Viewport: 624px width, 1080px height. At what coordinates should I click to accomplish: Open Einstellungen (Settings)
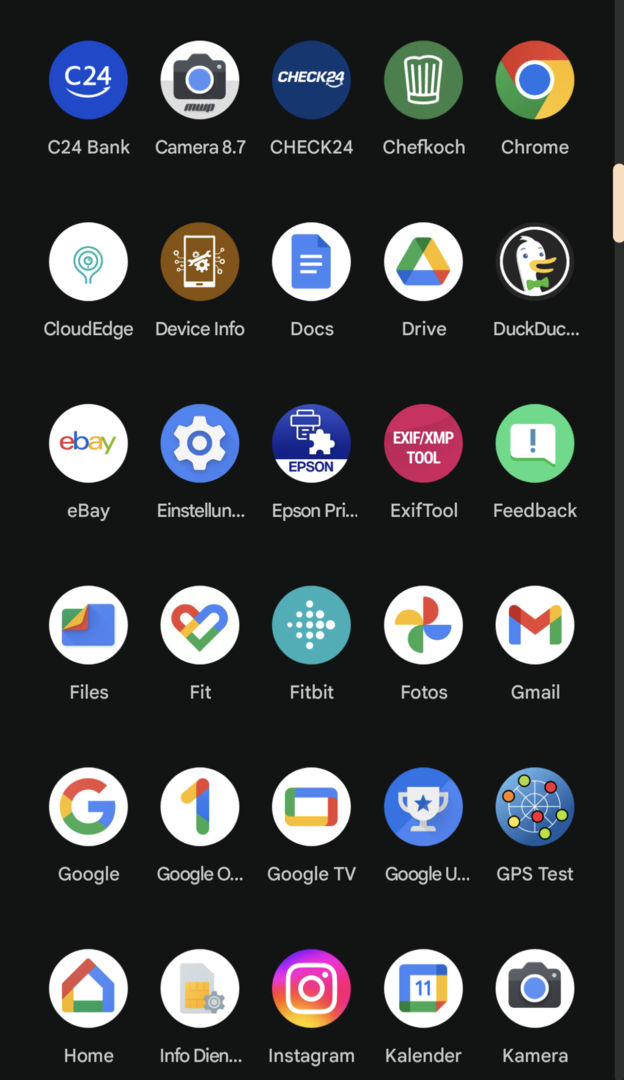pyautogui.click(x=200, y=443)
